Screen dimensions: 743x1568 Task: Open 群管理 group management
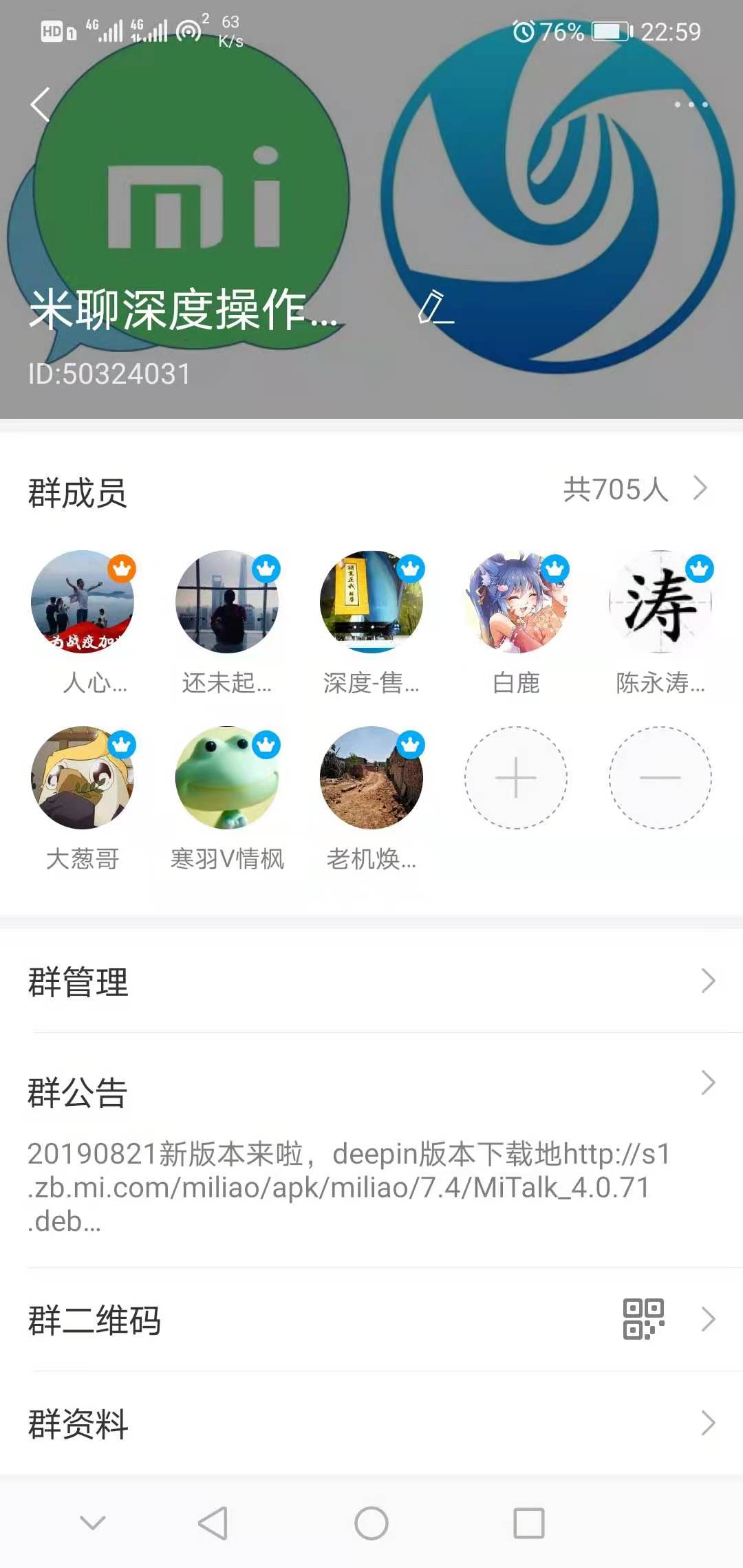coord(371,981)
